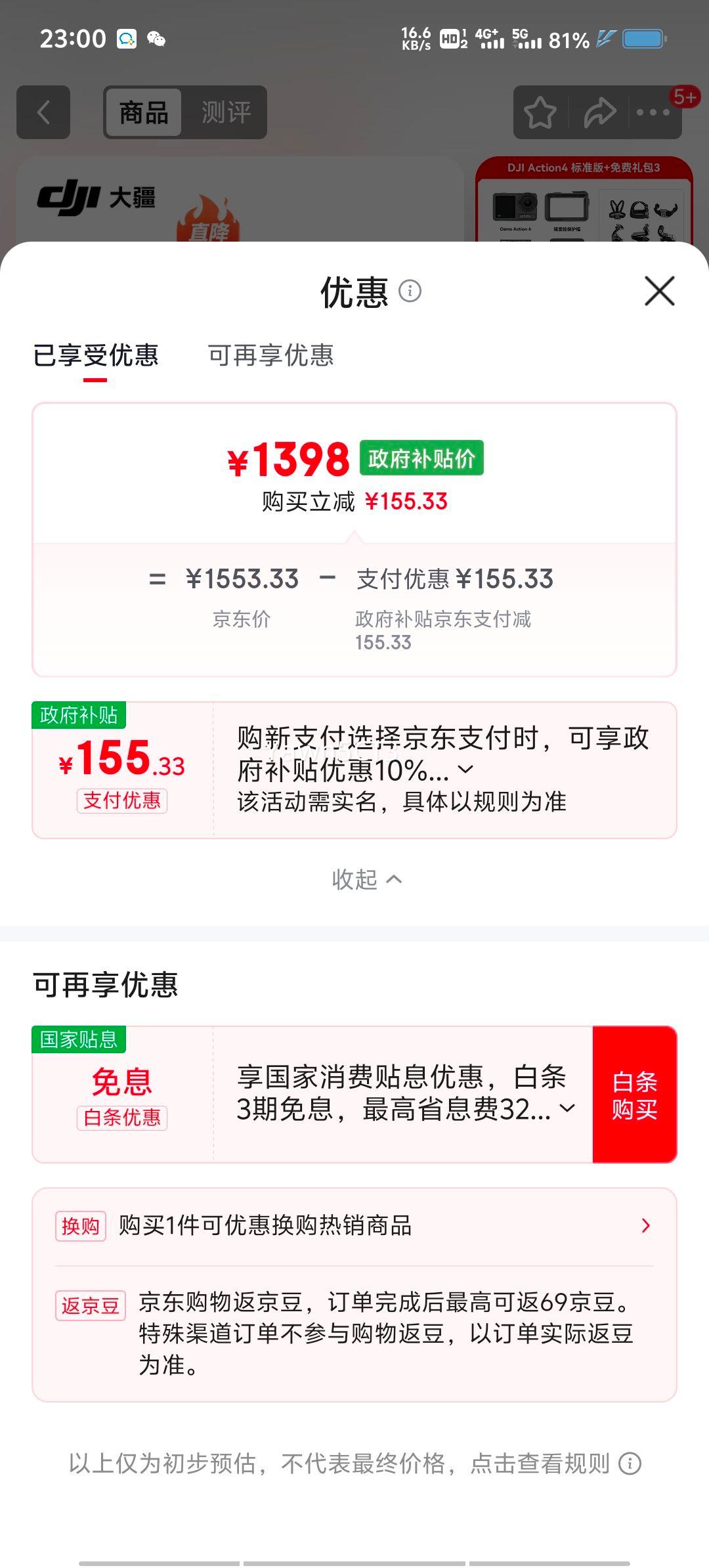The height and width of the screenshot is (1568, 709).
Task: Tap the info icon beside the 优惠 title
Action: 410,291
